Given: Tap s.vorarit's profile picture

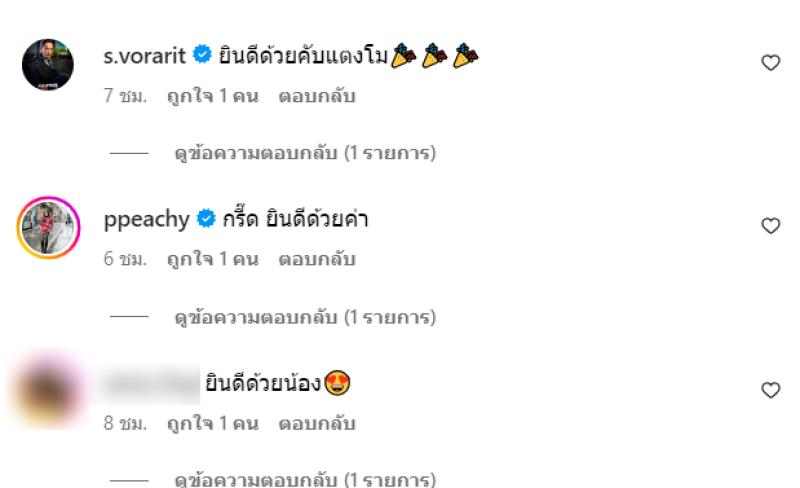Looking at the screenshot, I should coord(48,65).
